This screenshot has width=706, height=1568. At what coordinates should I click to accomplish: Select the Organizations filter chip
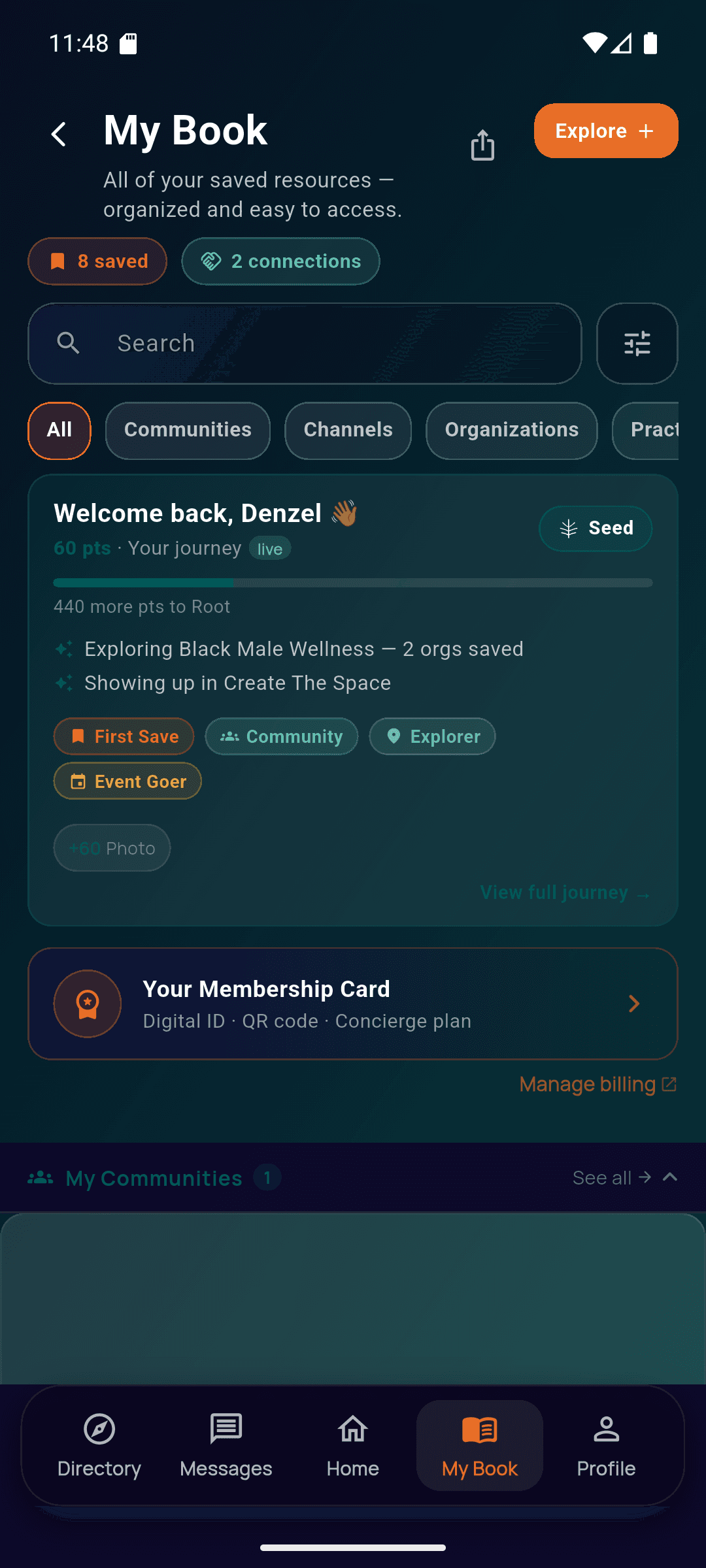pyautogui.click(x=511, y=430)
